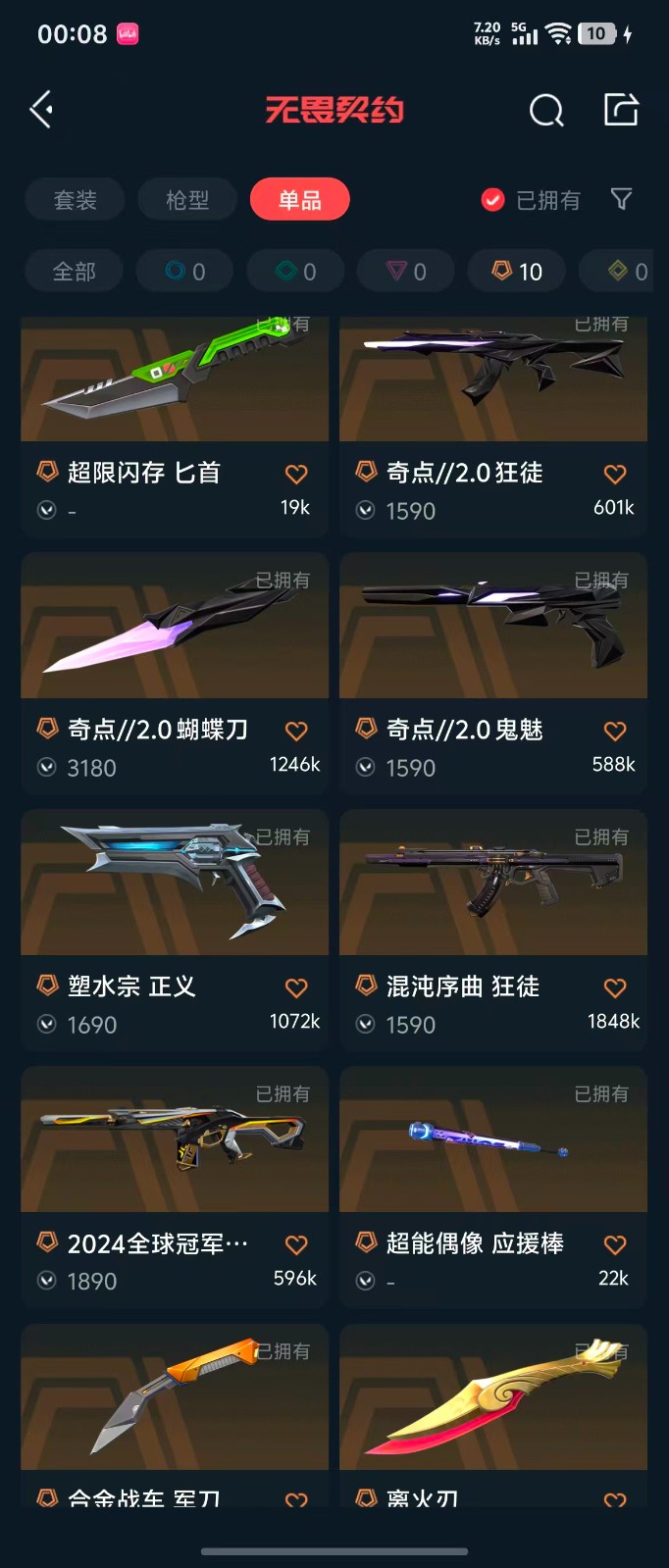
Task: Like the 奇点//2.0 鬼魅 skin
Action: pos(615,732)
